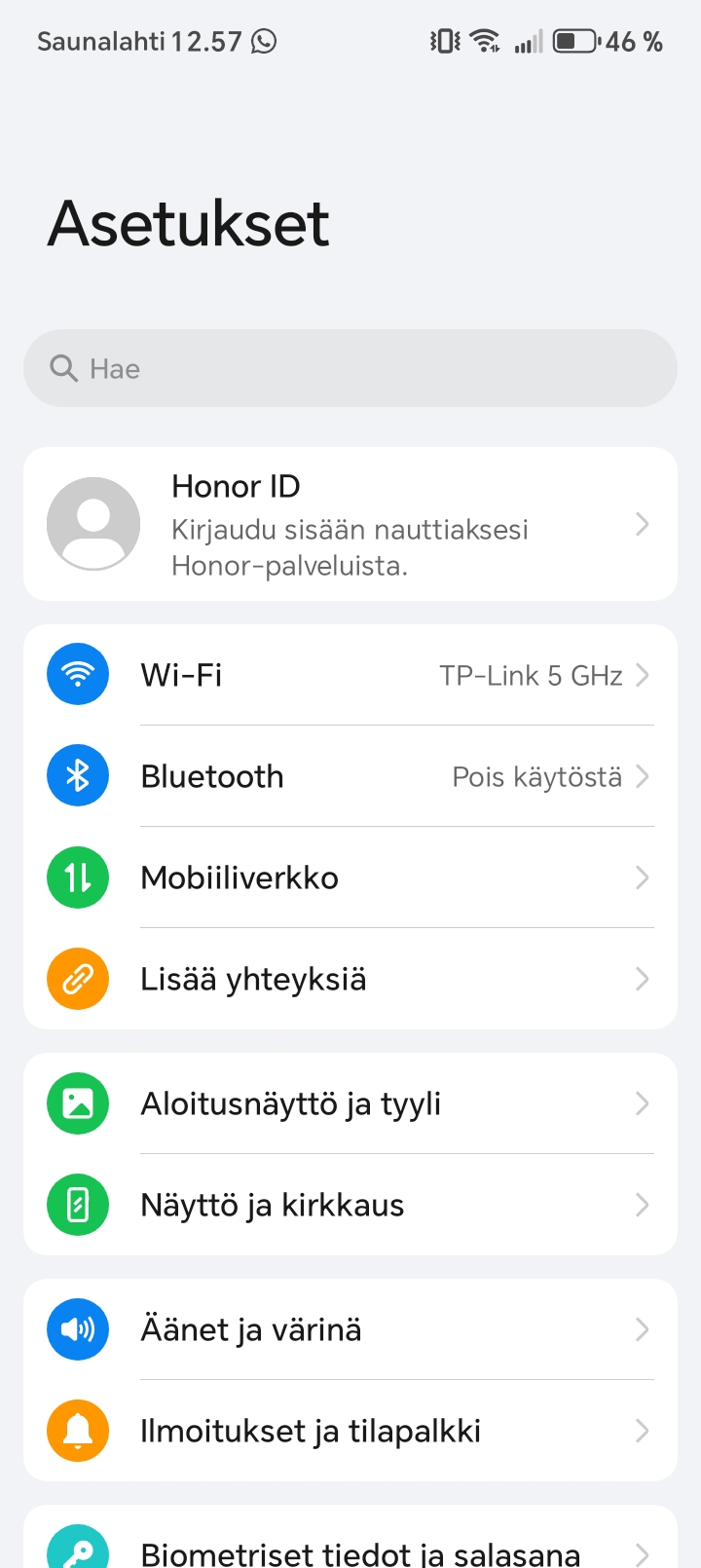Open Bluetooth settings
Image resolution: width=701 pixels, height=1568 pixels.
click(350, 776)
